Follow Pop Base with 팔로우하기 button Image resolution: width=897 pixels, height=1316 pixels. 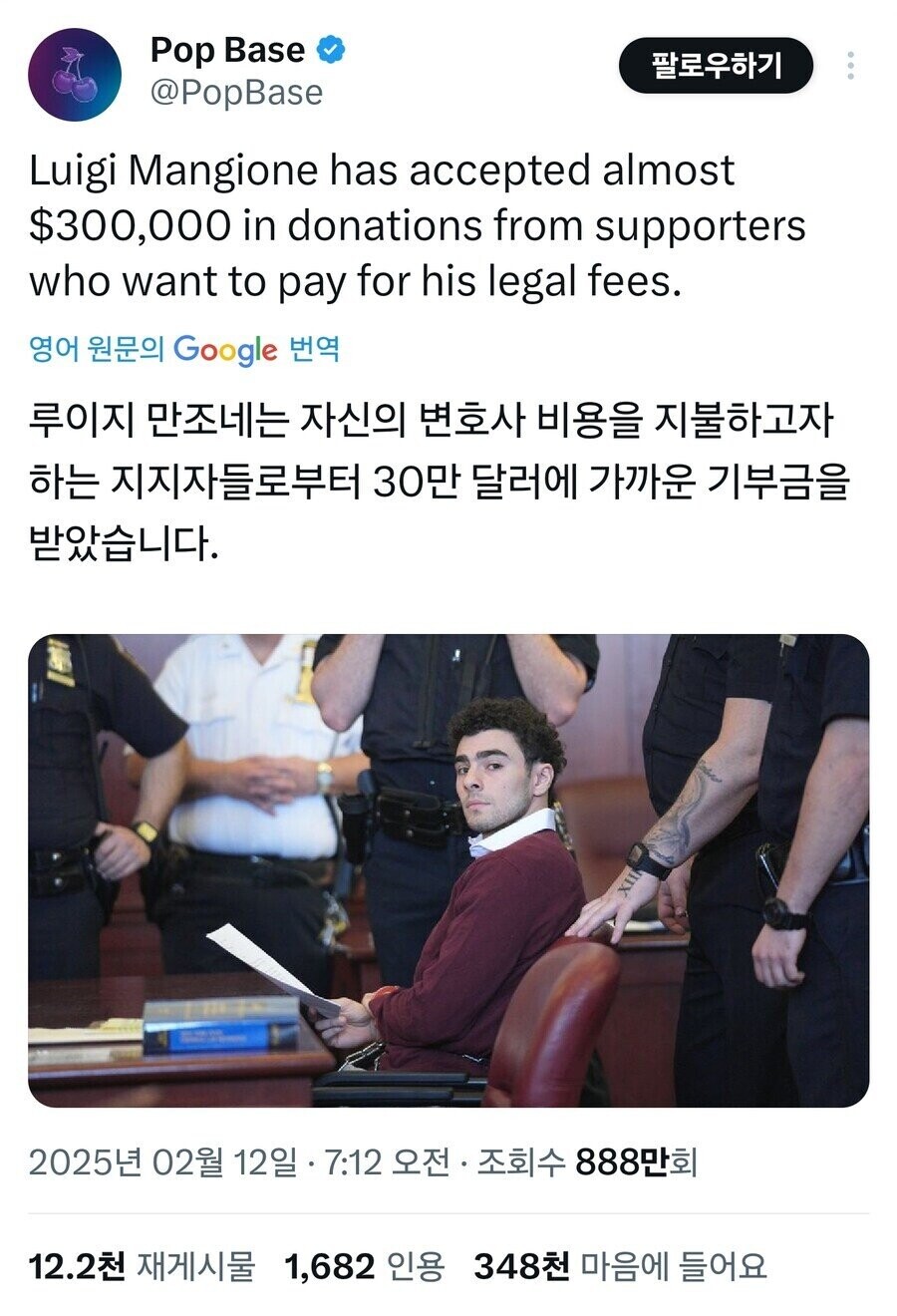click(x=716, y=66)
